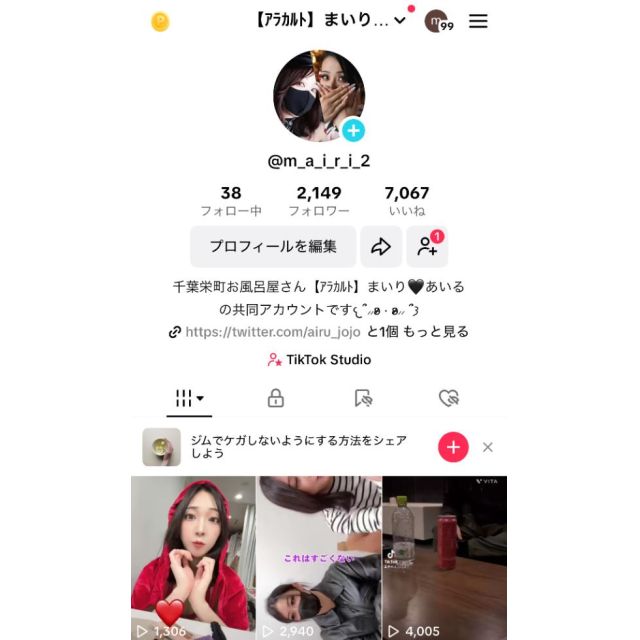Tap the plus badge on profile photo
The image size is (640, 640).
pyautogui.click(x=353, y=131)
